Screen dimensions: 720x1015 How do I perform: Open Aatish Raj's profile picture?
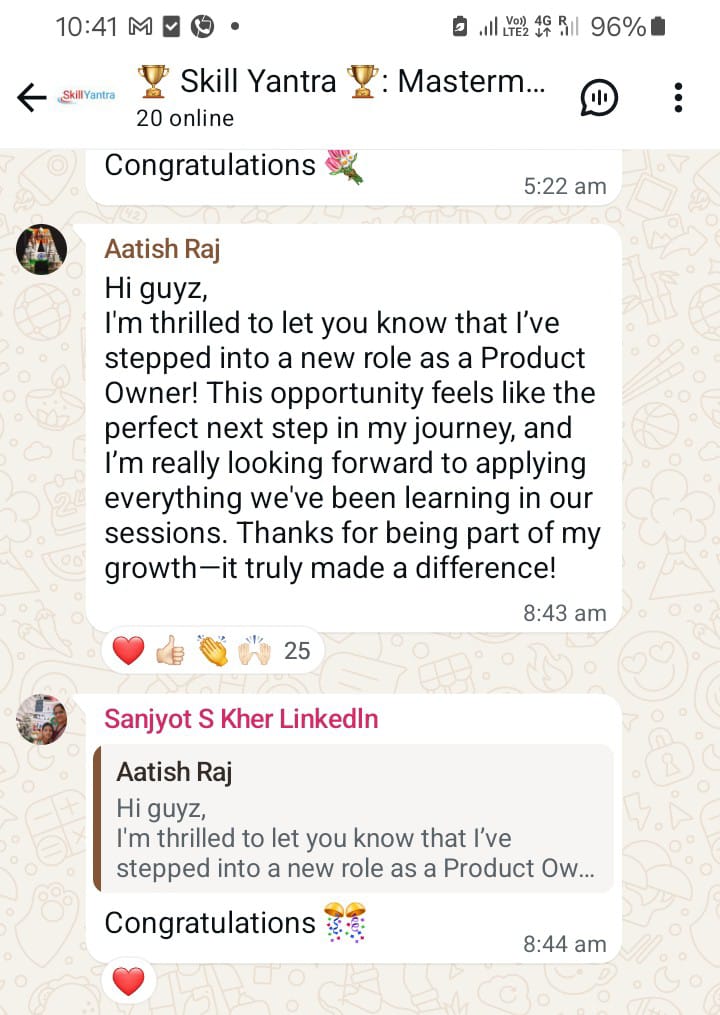42,249
